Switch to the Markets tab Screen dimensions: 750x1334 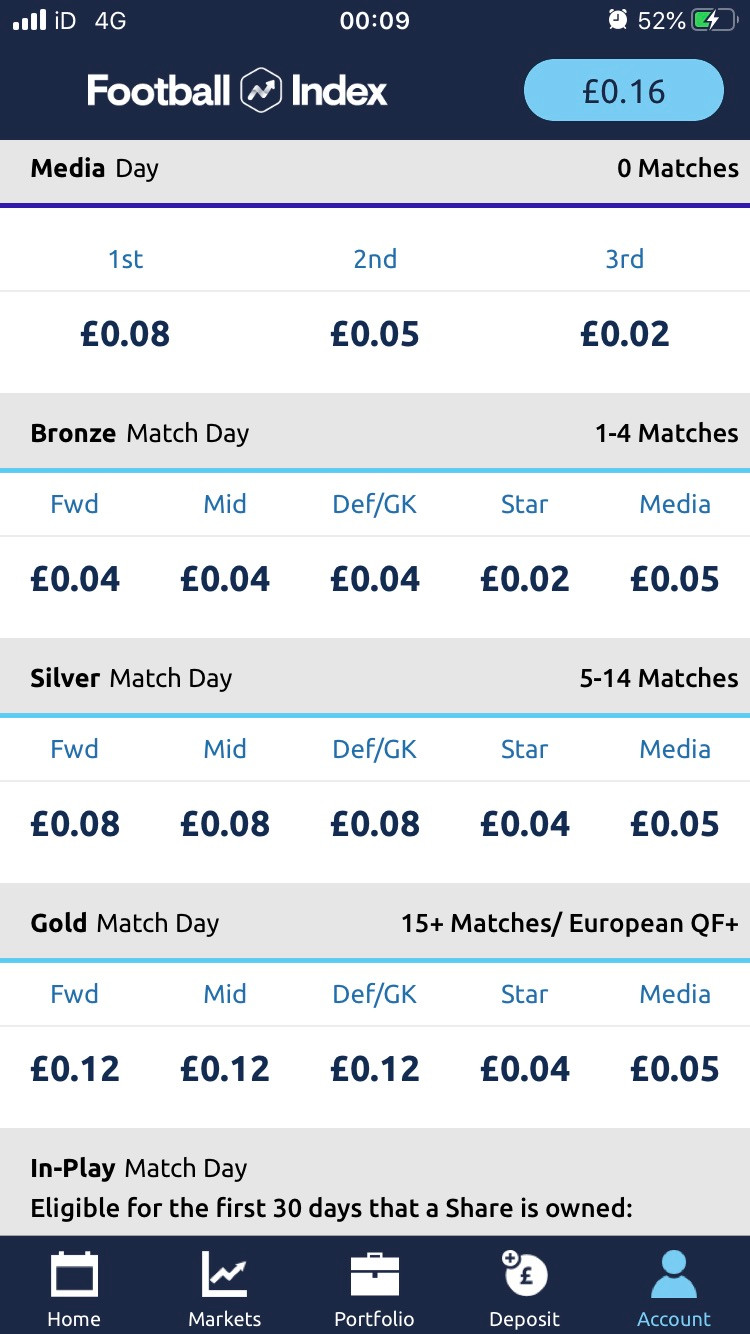pyautogui.click(x=224, y=1289)
